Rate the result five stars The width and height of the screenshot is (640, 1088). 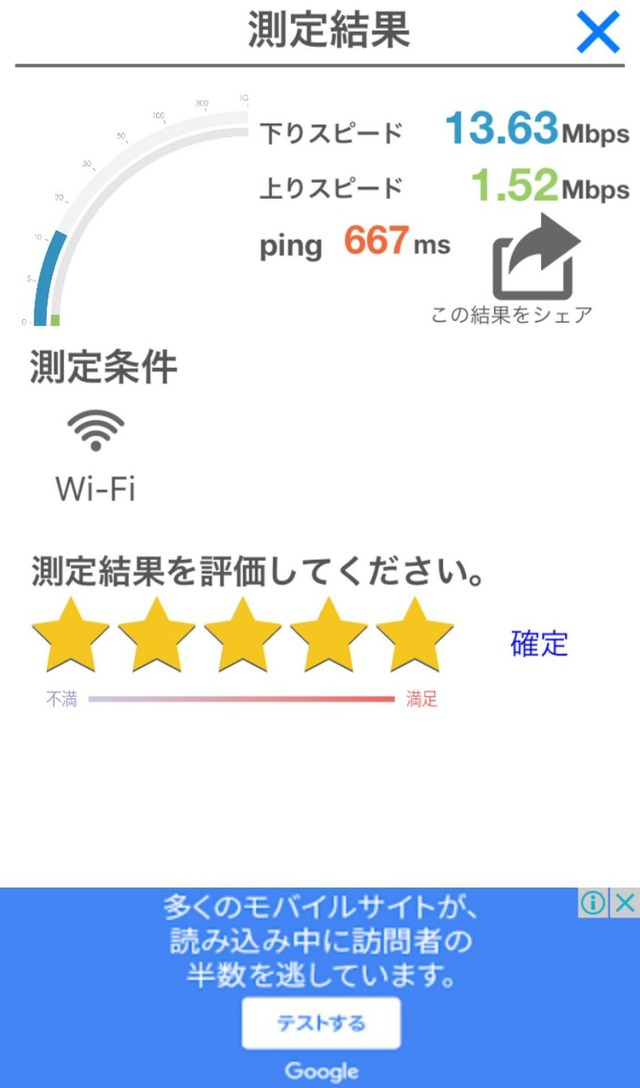415,634
